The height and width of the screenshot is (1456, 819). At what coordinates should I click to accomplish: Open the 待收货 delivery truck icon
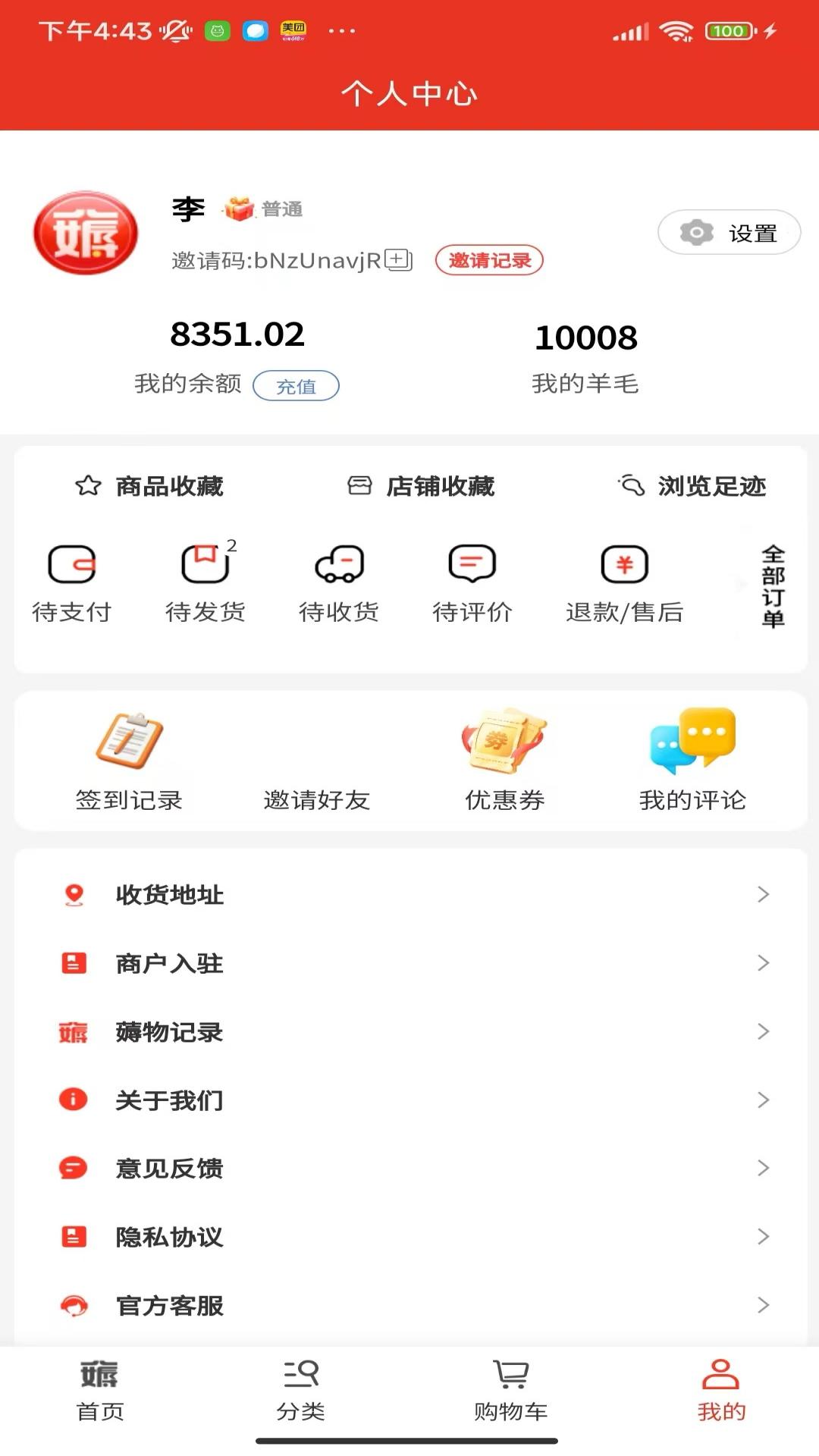[338, 580]
